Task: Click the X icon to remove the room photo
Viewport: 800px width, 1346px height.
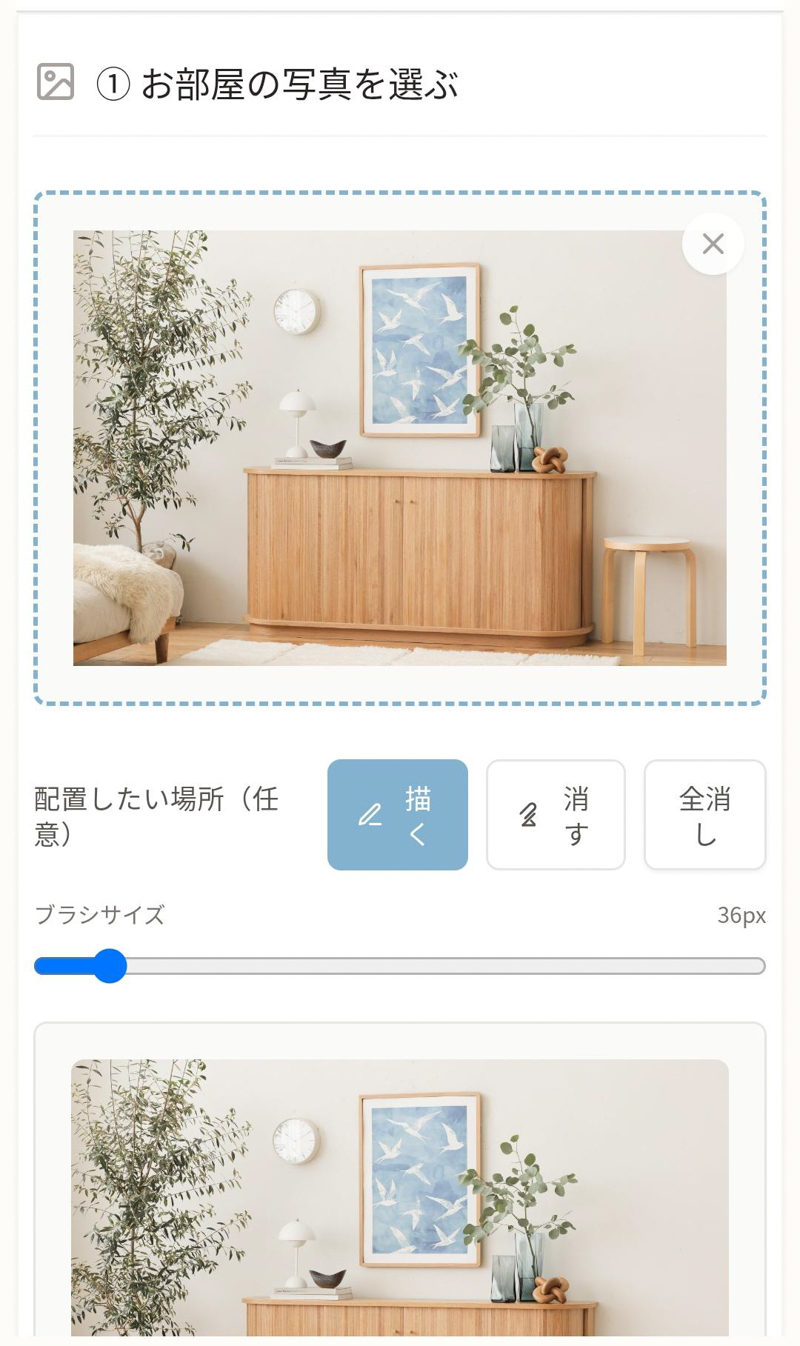Action: 713,244
